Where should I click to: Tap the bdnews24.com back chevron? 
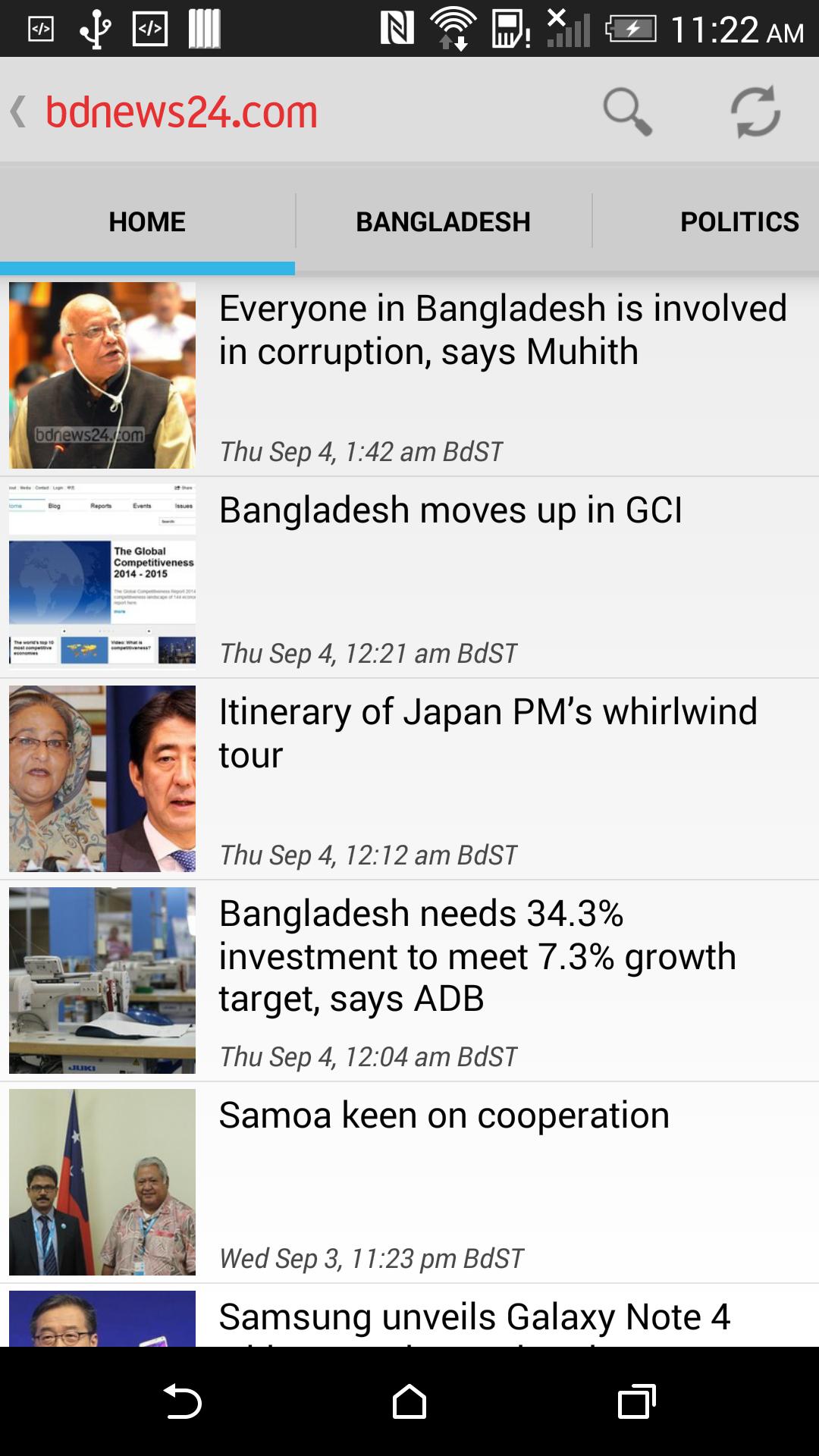pos(18,111)
